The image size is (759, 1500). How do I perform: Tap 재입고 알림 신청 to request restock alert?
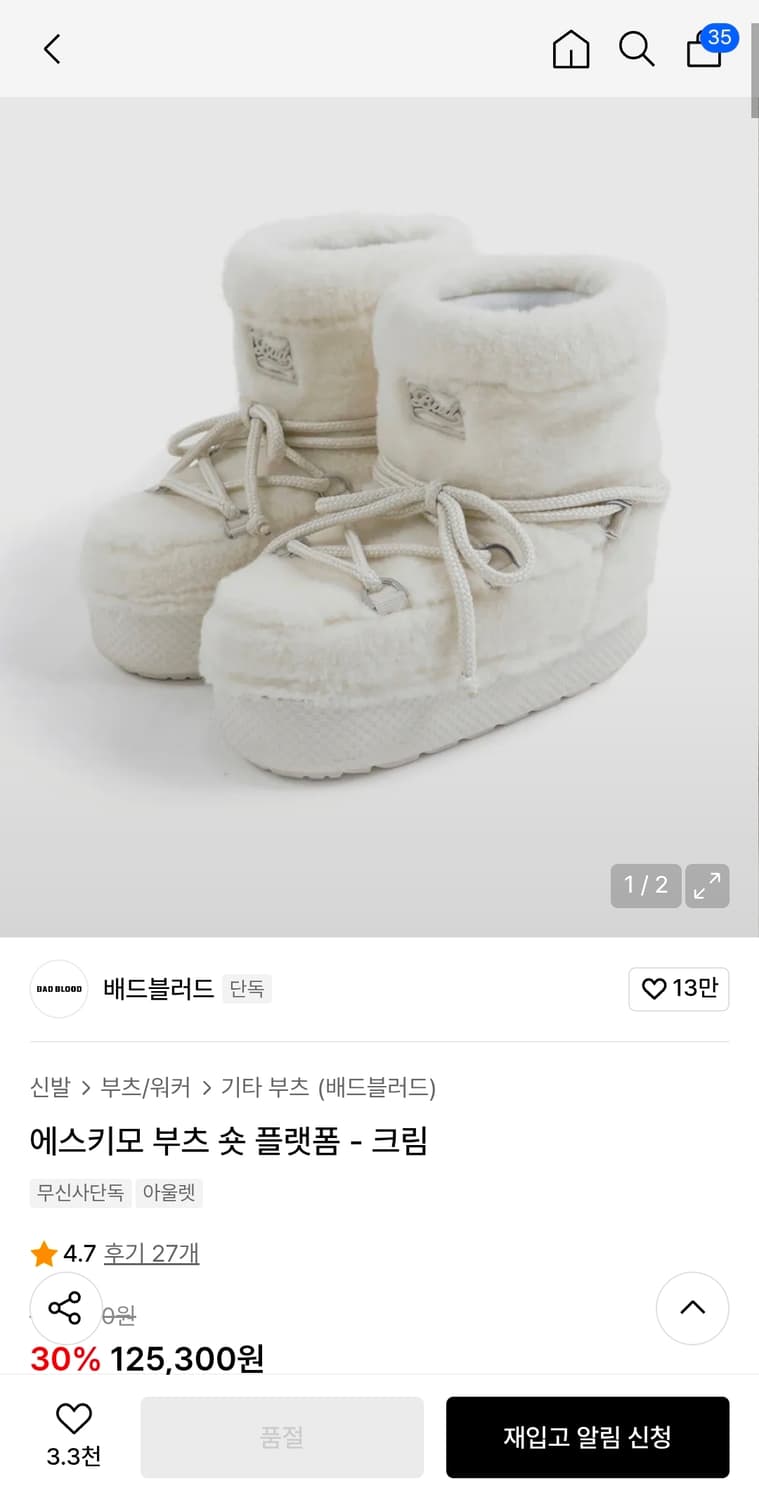click(x=587, y=1437)
